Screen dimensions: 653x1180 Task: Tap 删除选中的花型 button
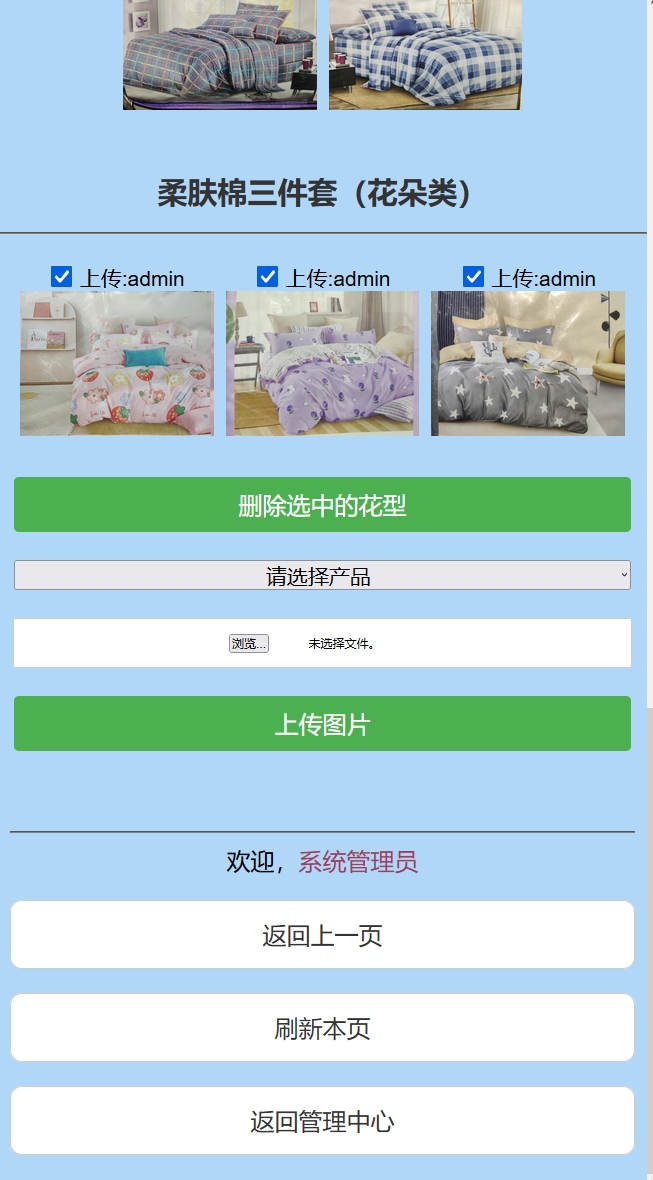point(322,504)
